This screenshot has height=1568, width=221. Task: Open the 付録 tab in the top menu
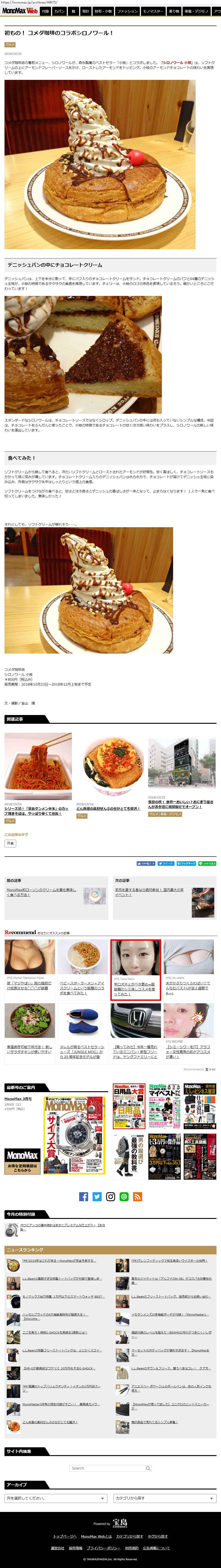click(x=45, y=11)
